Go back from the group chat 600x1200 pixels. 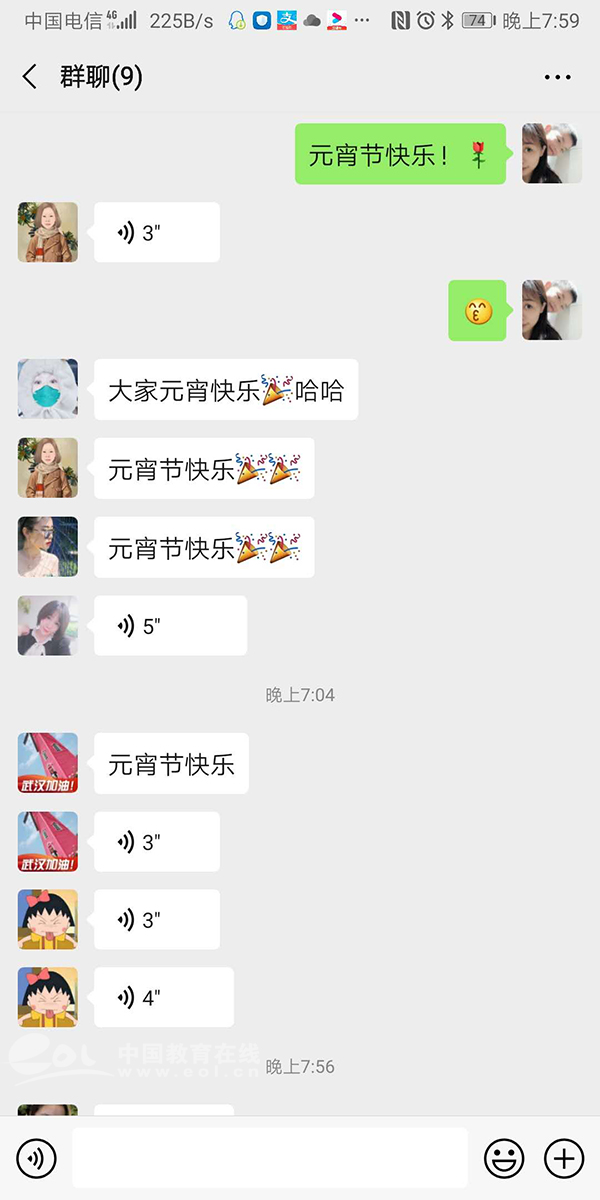[30, 77]
